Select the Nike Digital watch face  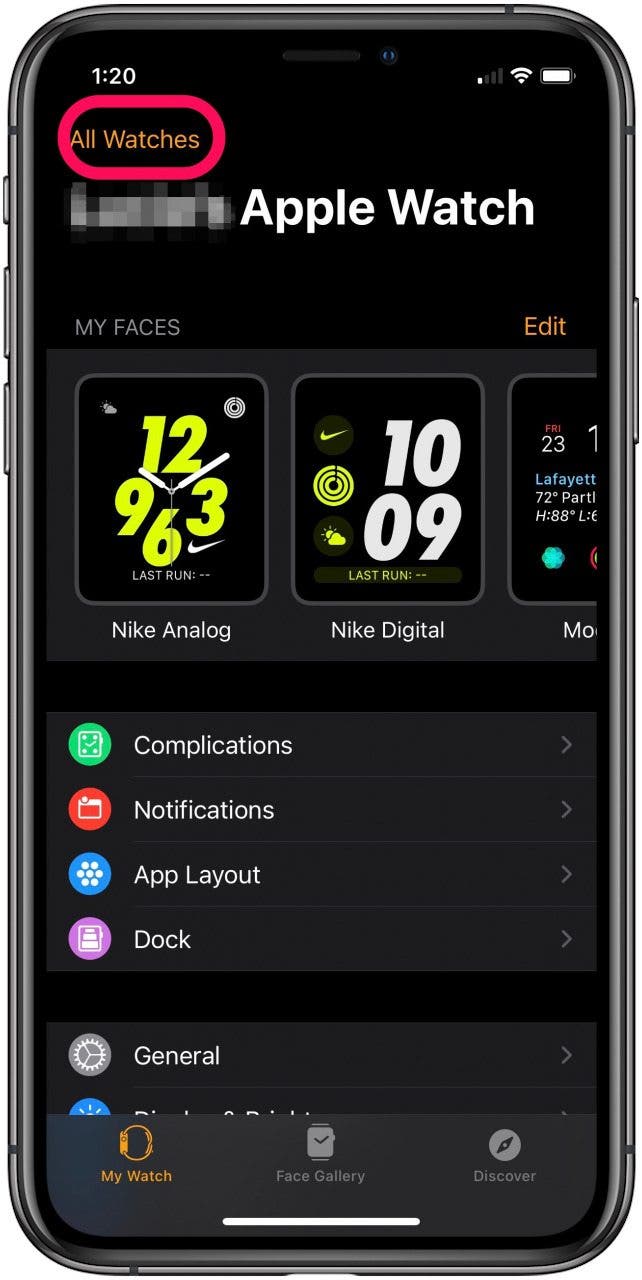click(387, 490)
